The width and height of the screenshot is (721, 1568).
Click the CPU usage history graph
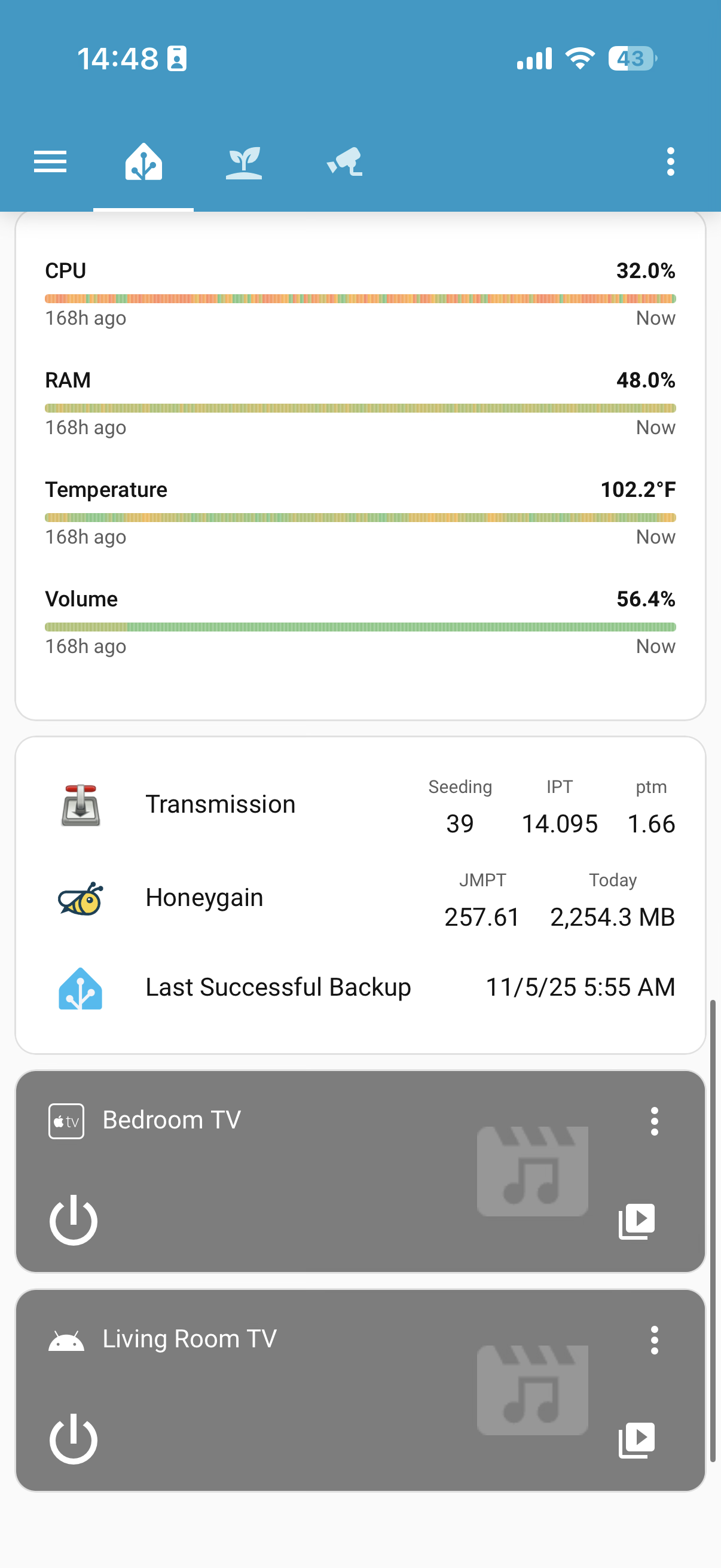pos(360,298)
